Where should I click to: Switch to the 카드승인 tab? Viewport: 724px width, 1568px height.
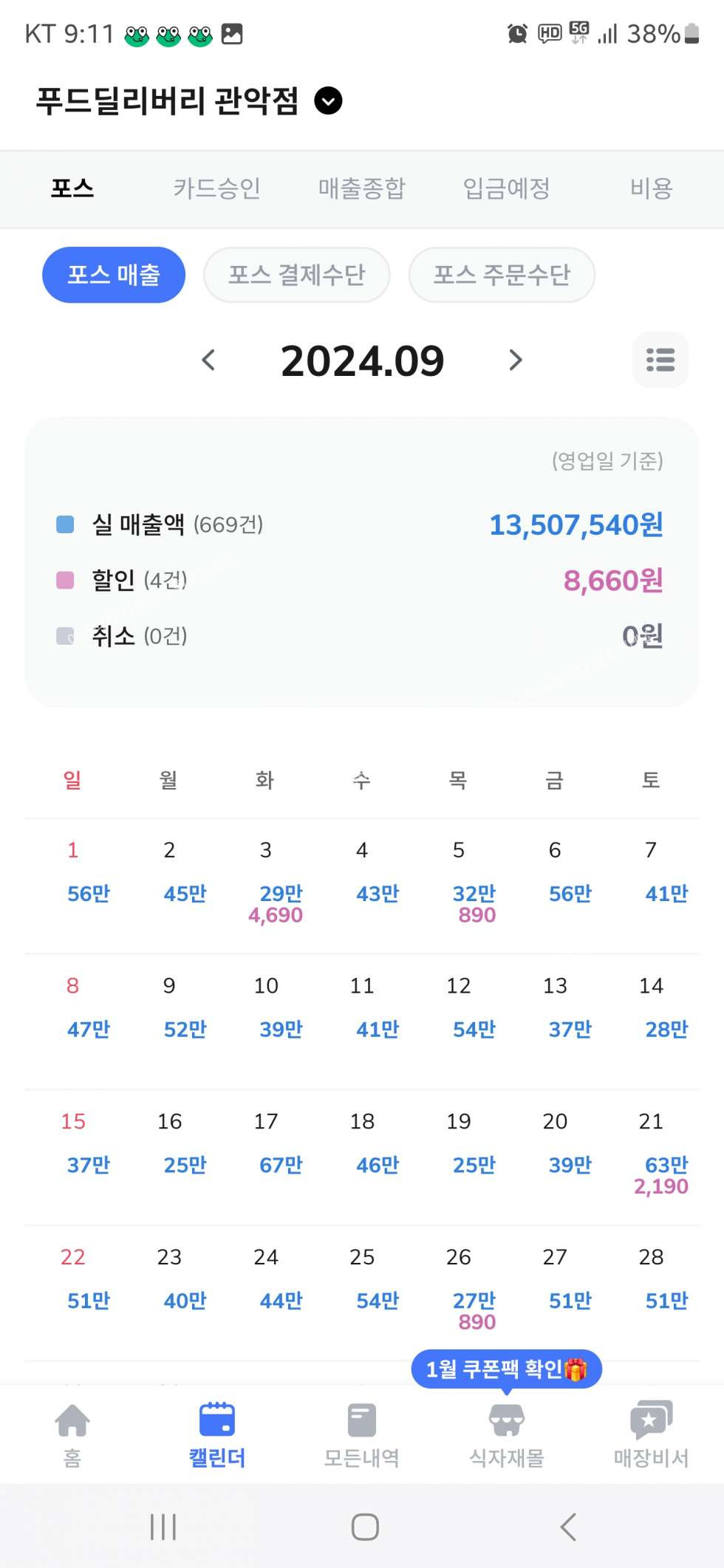(216, 188)
